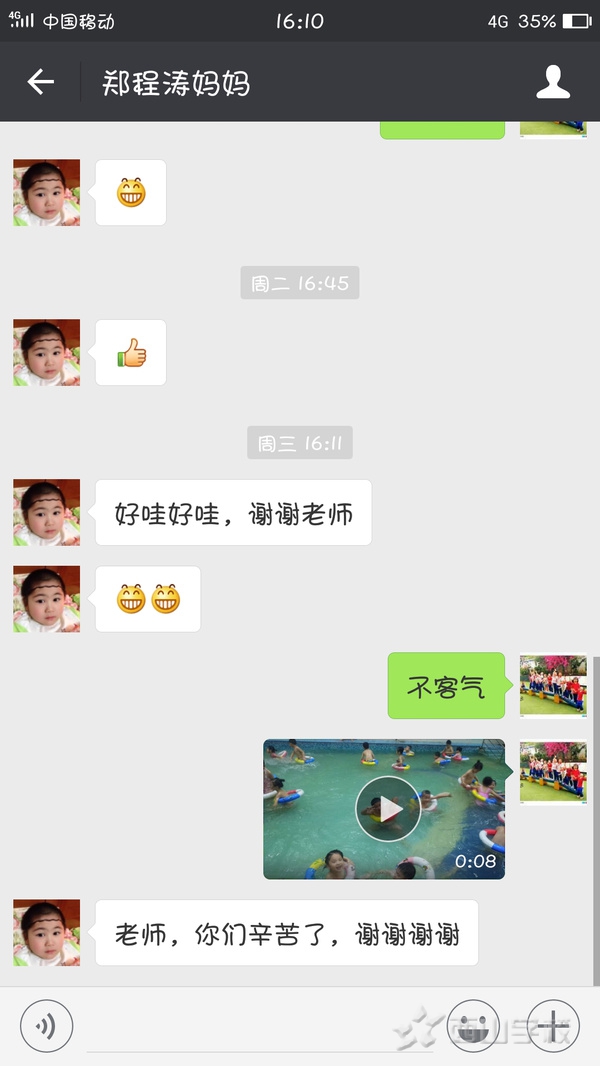Viewport: 600px width, 1066px height.
Task: Play the 0:08 swimming pool video
Action: click(x=388, y=809)
